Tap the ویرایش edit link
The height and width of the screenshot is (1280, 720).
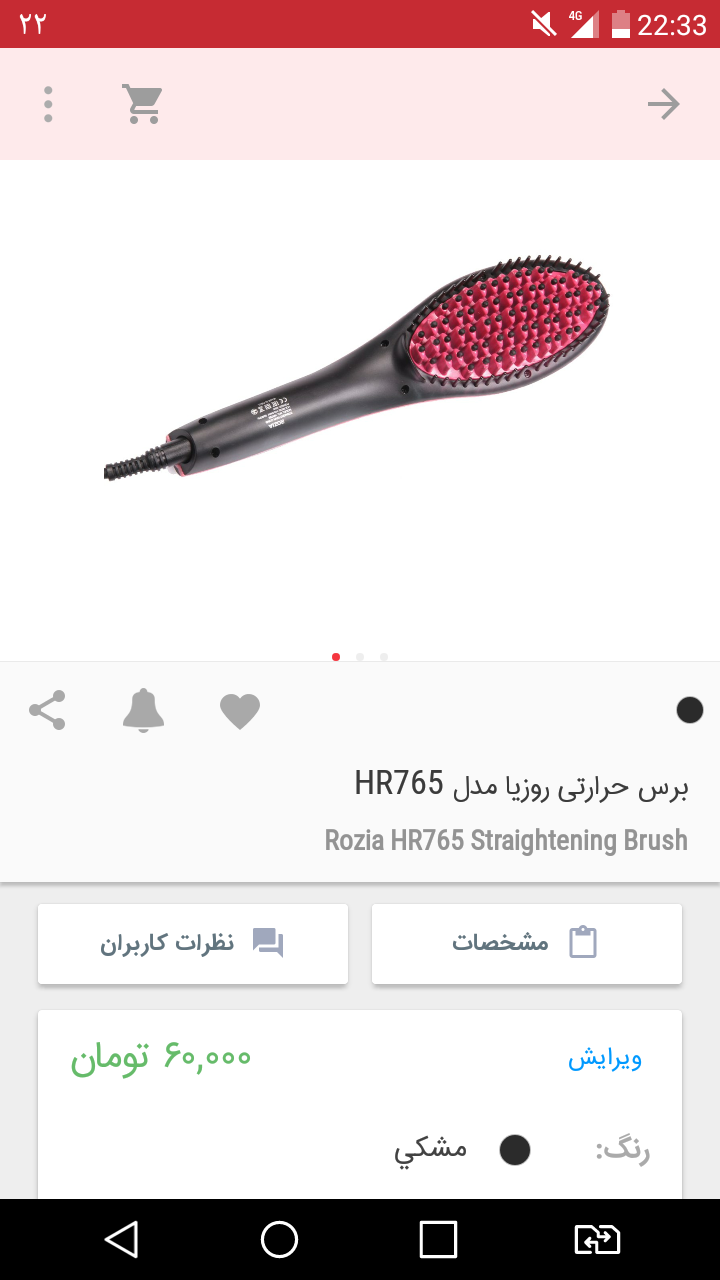click(605, 1059)
